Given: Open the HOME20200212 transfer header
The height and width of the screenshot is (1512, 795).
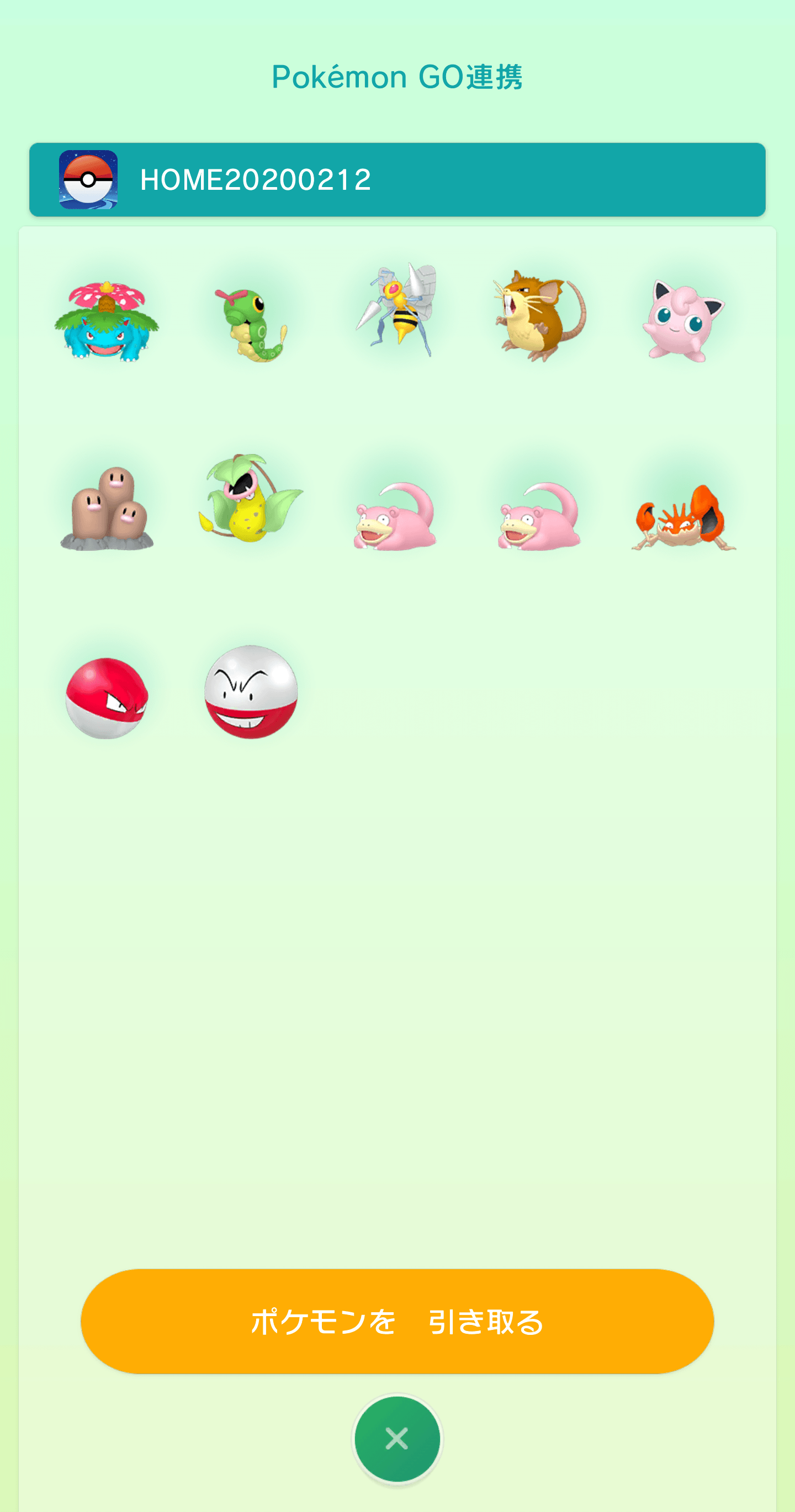Looking at the screenshot, I should coord(397,179).
